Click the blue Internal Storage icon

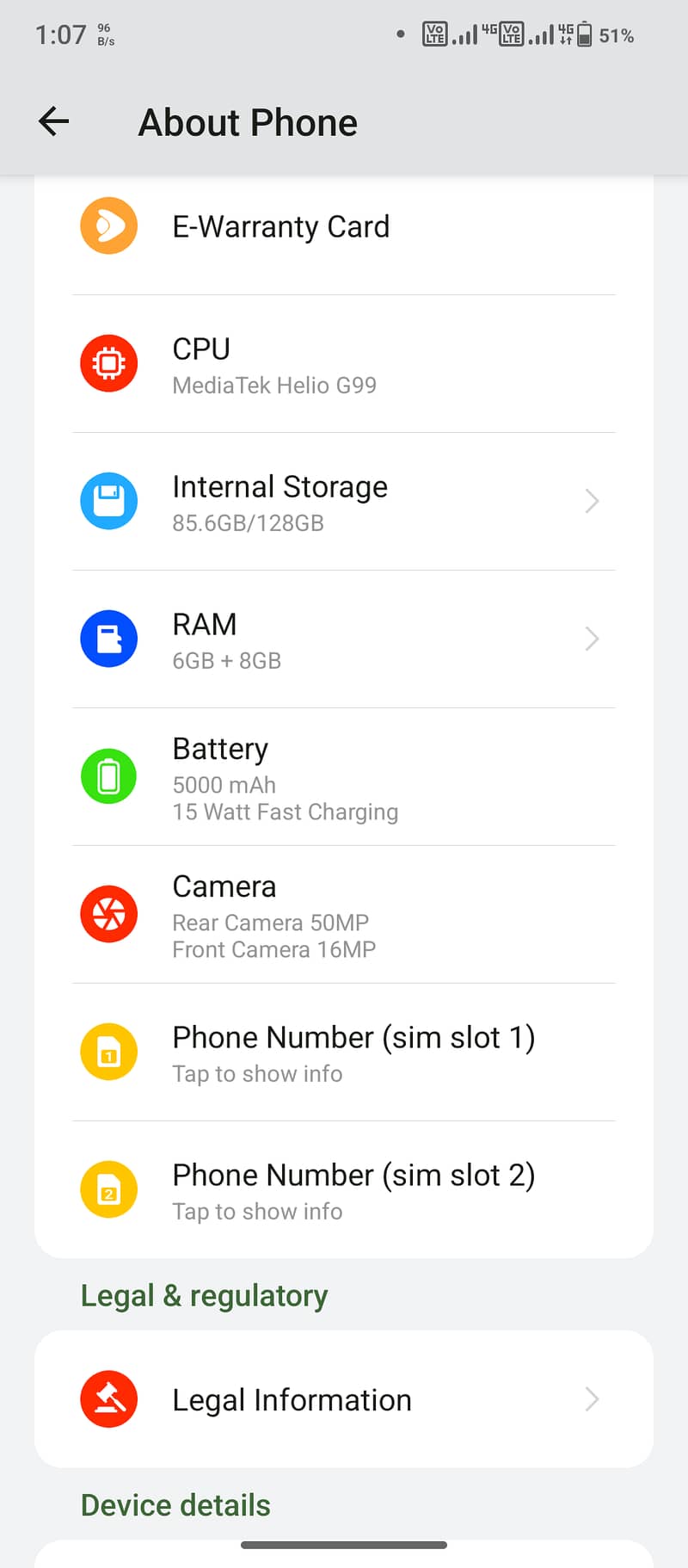tap(108, 501)
